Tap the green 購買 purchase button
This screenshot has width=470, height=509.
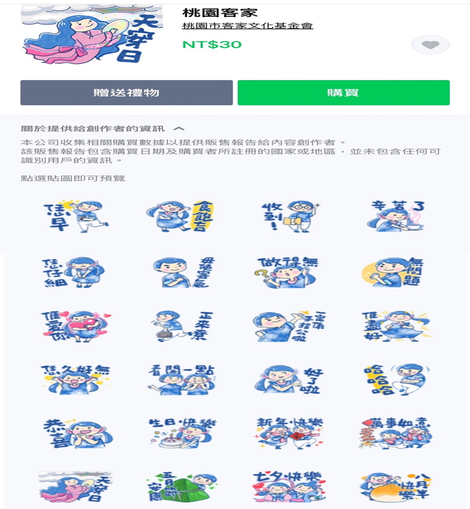pyautogui.click(x=343, y=93)
